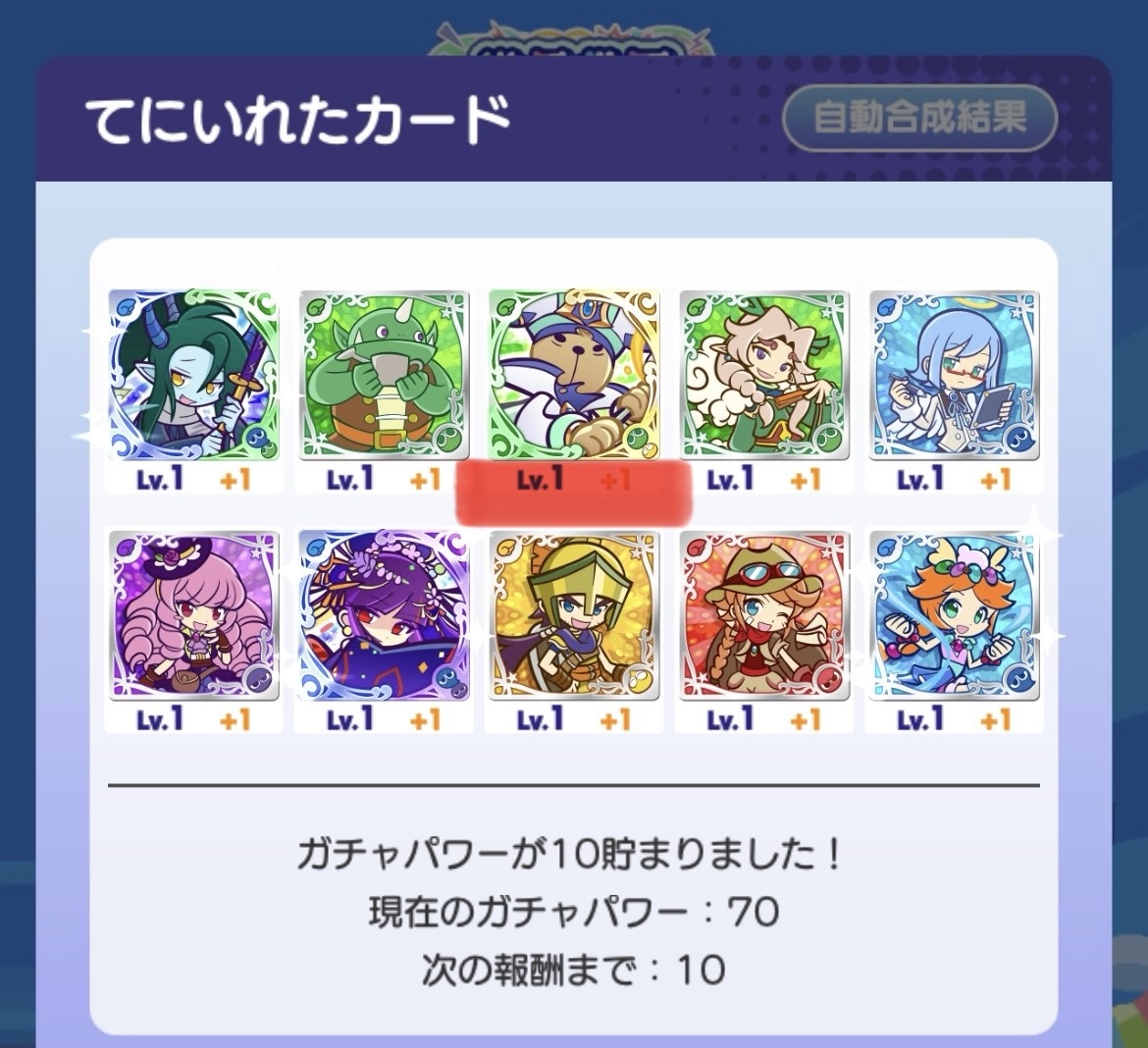Select the bear in white turban card

574,375
